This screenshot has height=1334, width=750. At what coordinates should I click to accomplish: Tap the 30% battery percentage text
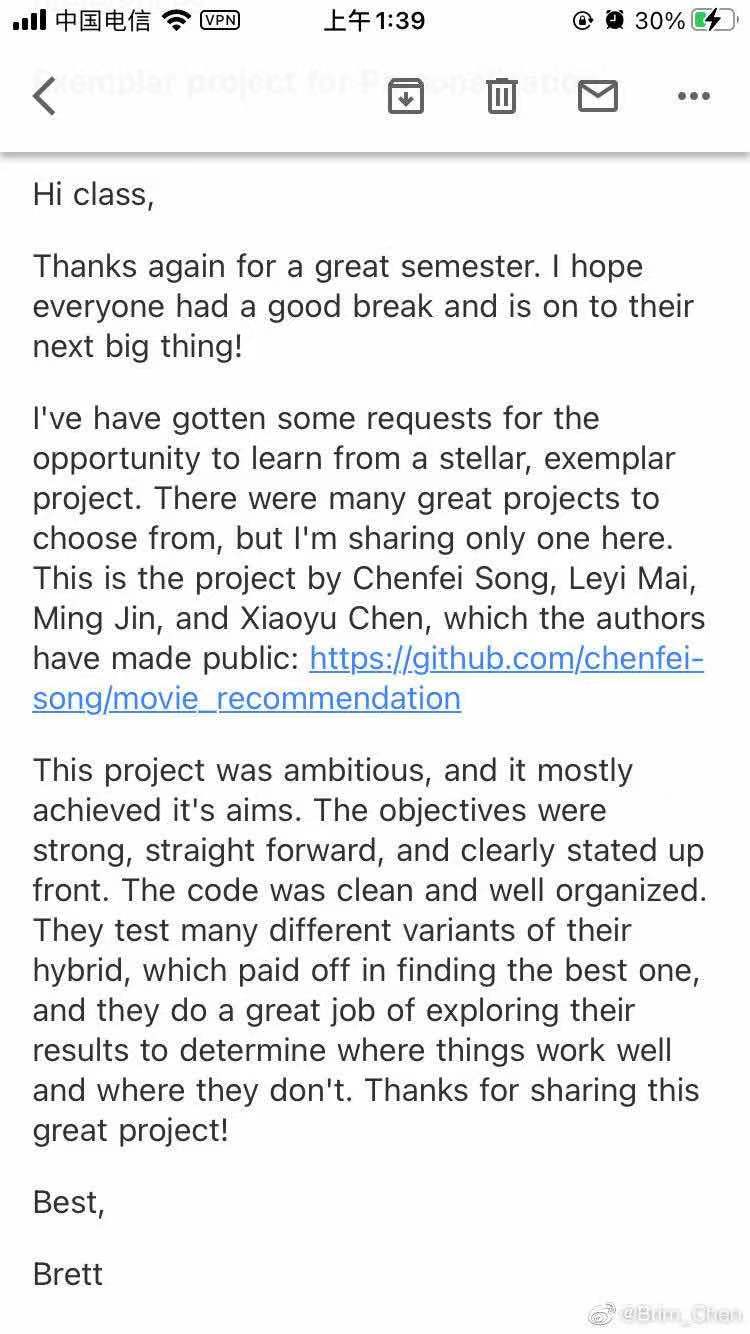click(x=660, y=19)
